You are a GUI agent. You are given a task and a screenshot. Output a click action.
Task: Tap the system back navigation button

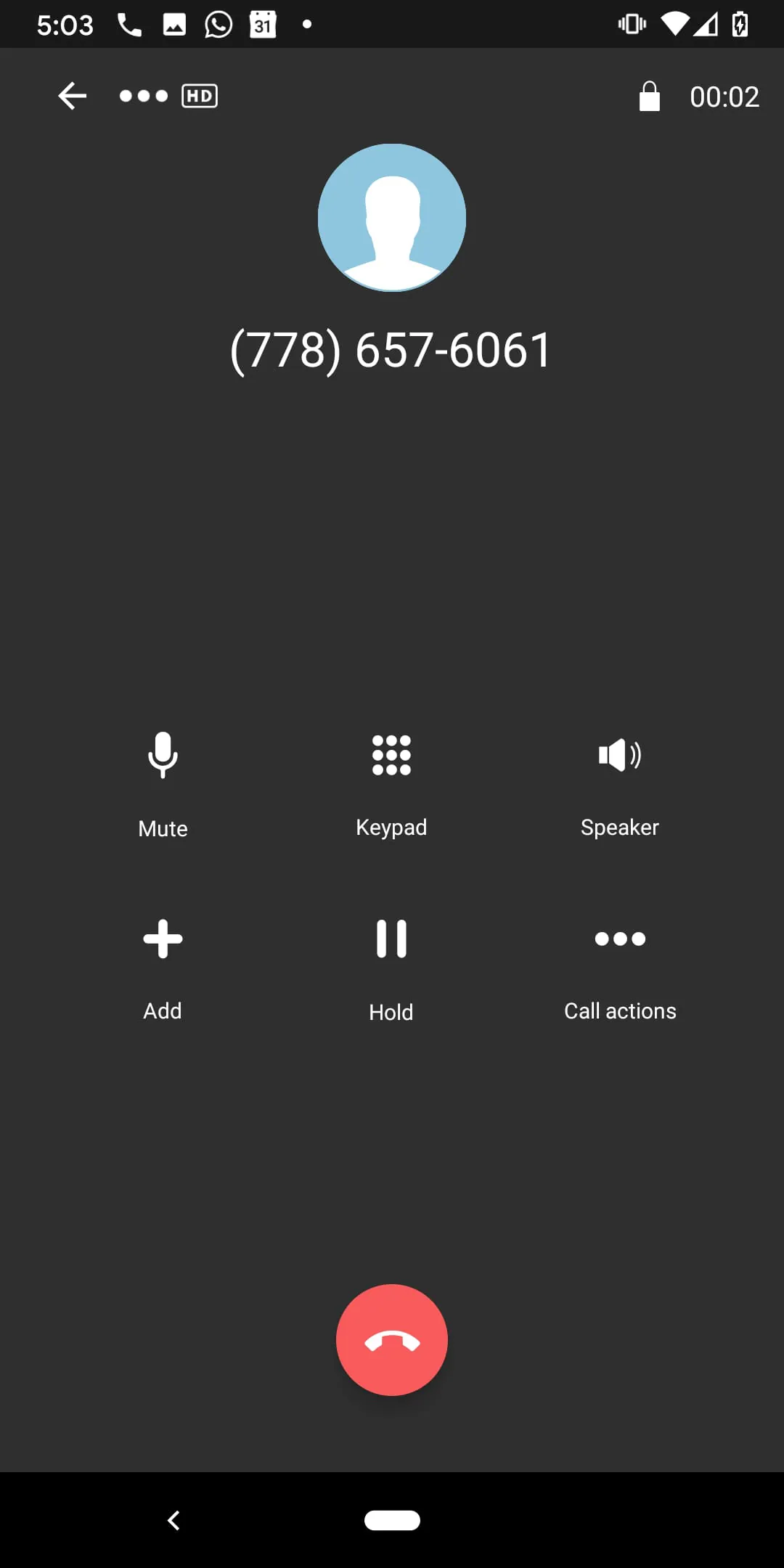click(173, 1520)
